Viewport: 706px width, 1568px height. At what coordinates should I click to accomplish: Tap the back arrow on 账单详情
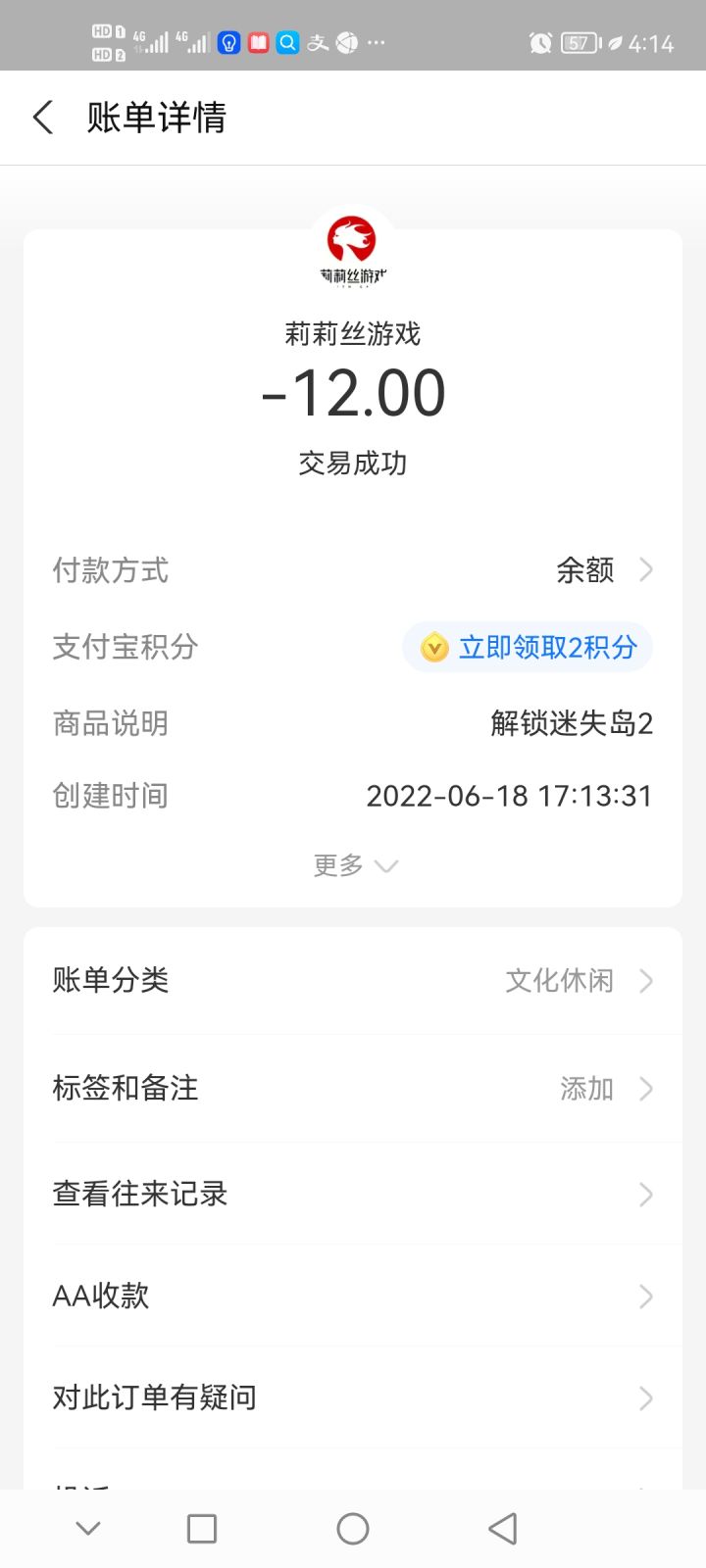41,117
